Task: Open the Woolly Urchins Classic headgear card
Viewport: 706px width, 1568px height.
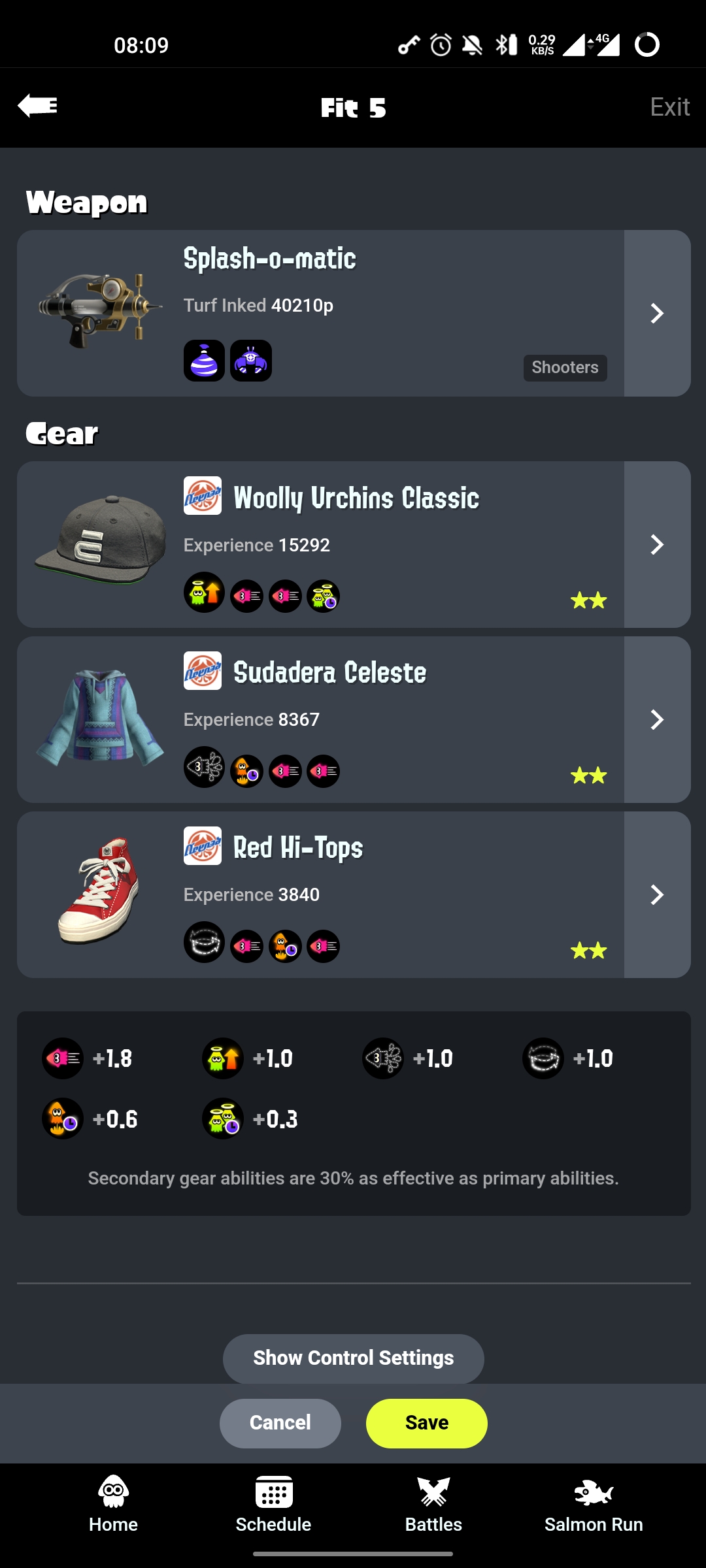Action: click(354, 544)
